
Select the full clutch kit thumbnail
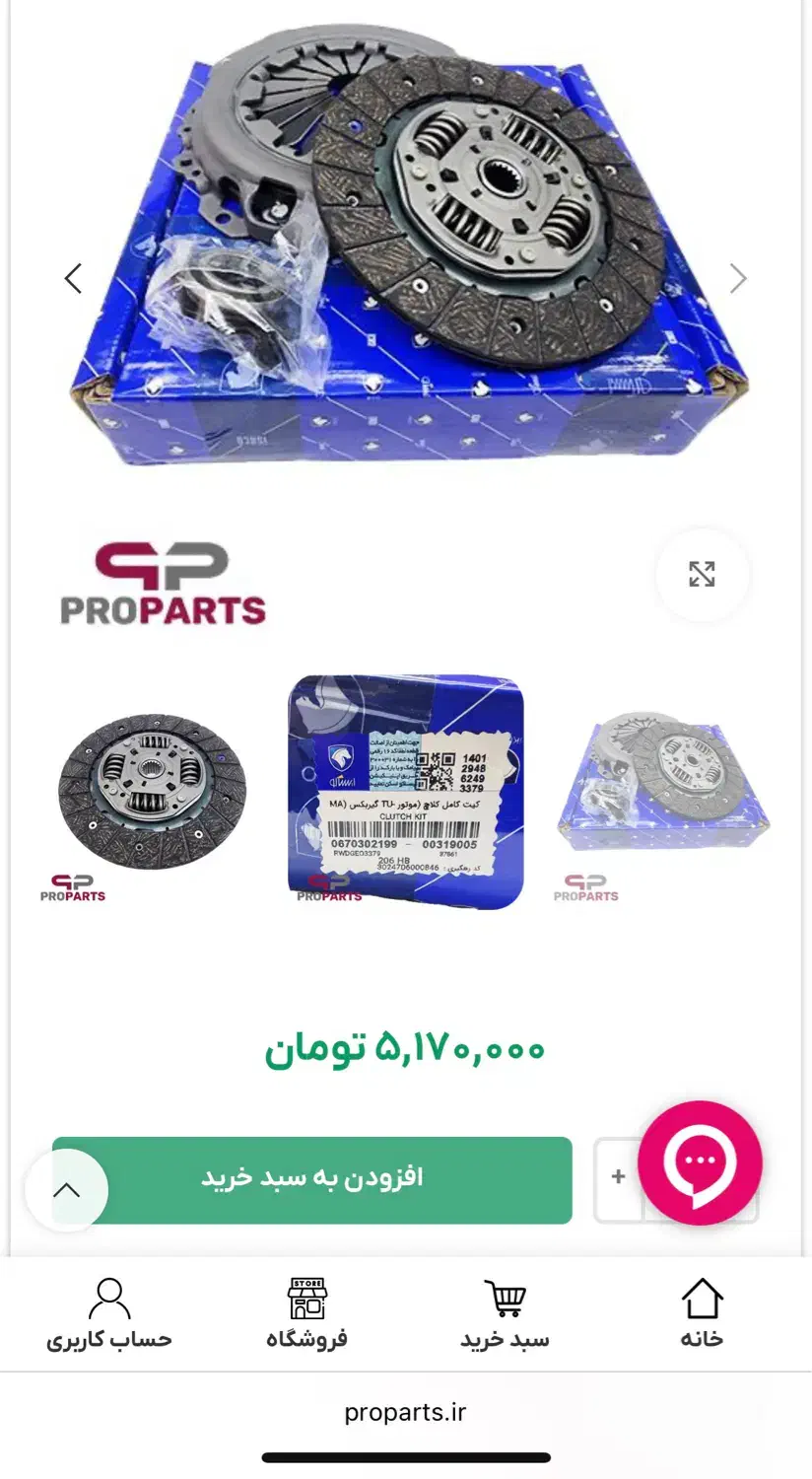(662, 791)
